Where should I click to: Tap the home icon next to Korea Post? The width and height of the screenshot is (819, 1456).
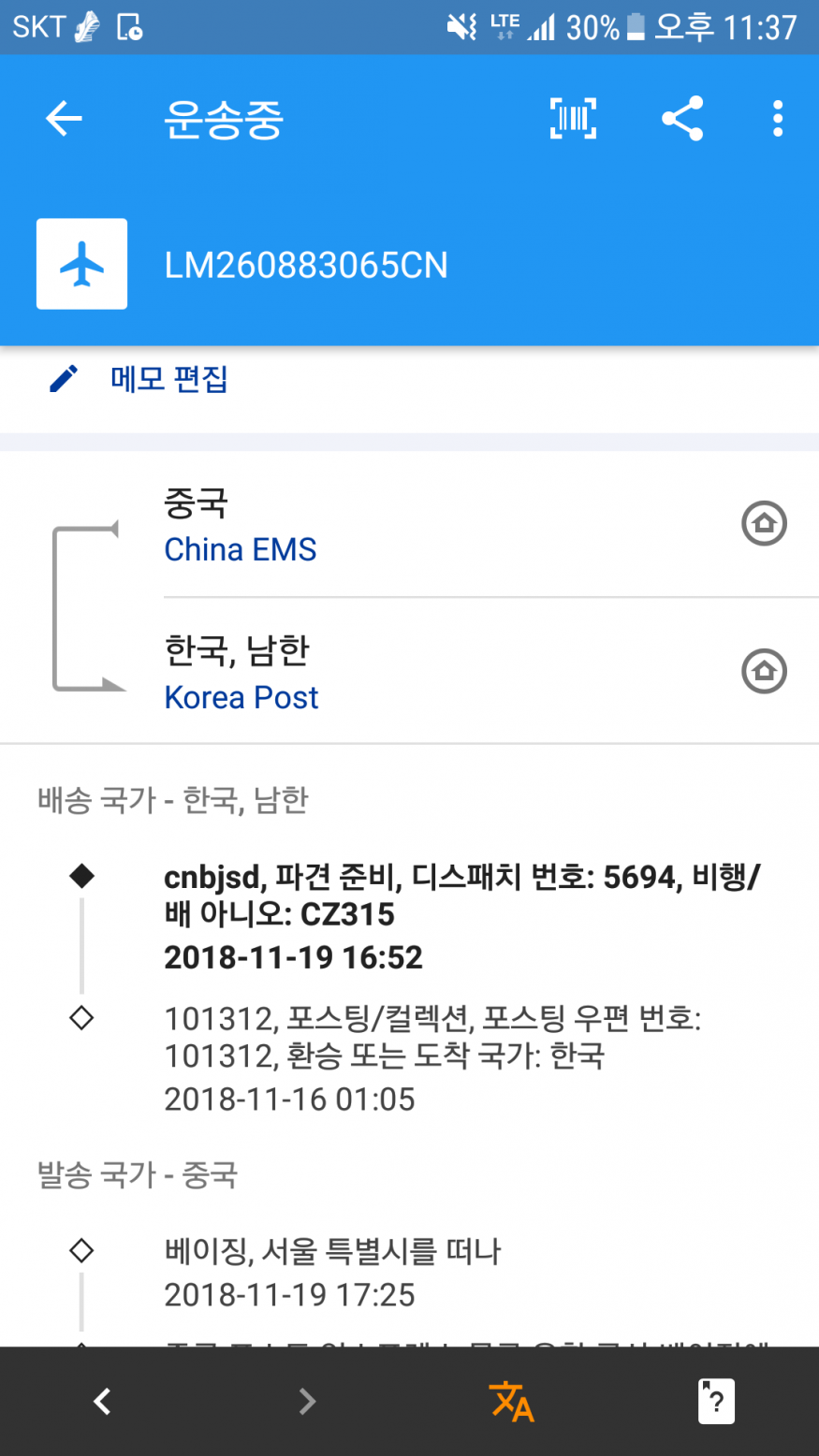tap(764, 671)
